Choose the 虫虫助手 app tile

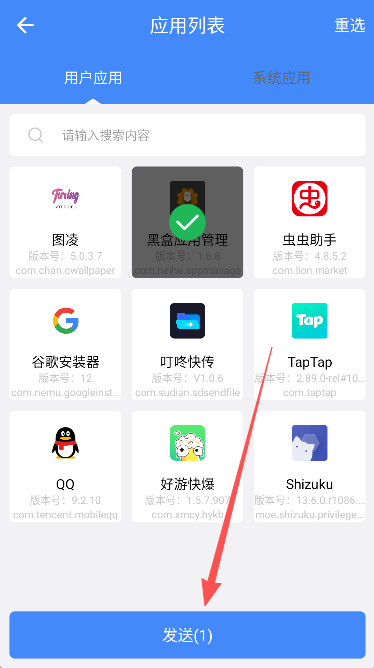310,222
